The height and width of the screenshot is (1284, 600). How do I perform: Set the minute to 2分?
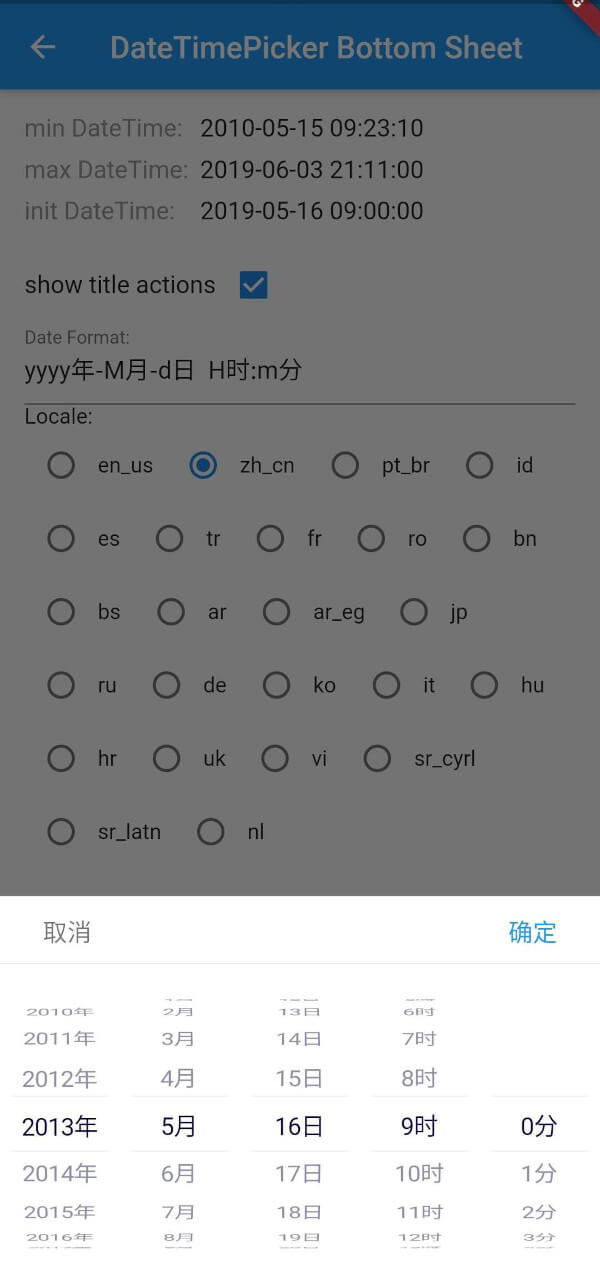539,1212
